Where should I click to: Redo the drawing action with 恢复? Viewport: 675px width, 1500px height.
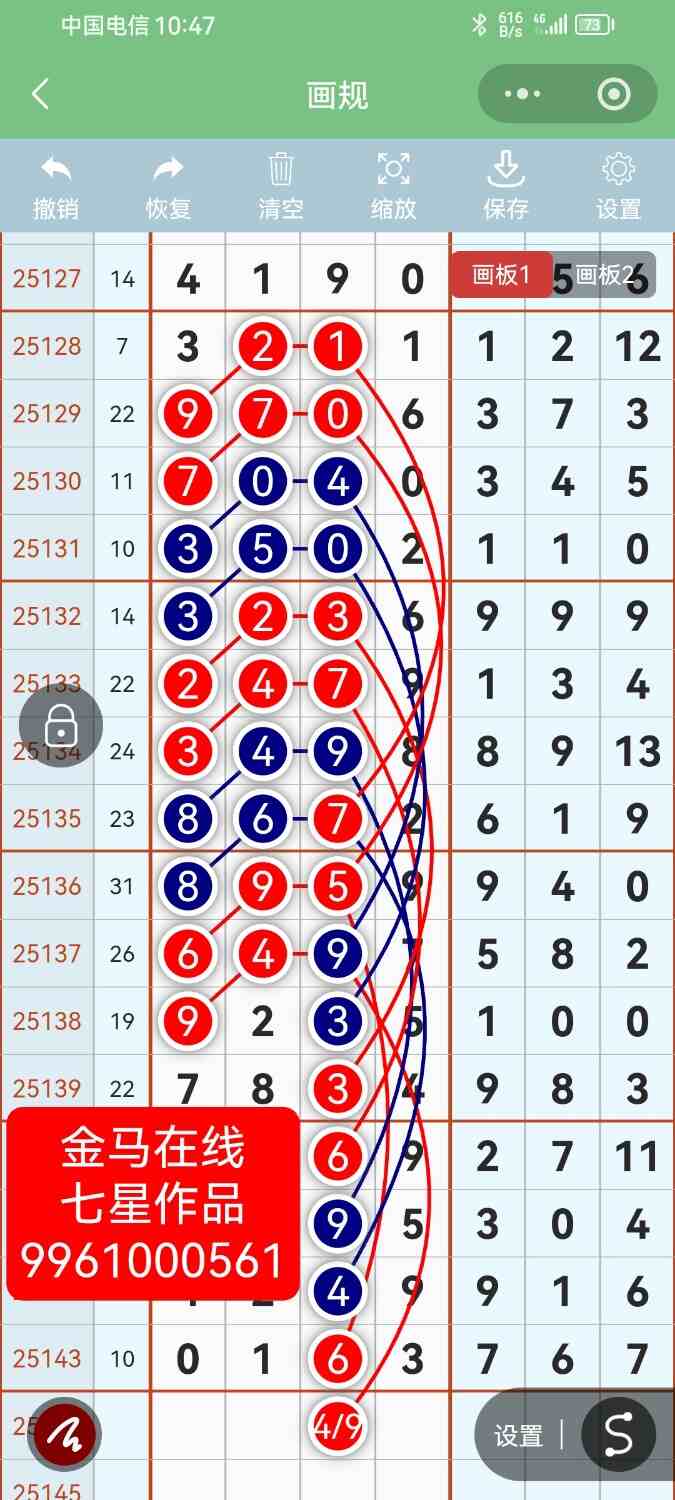(168, 187)
